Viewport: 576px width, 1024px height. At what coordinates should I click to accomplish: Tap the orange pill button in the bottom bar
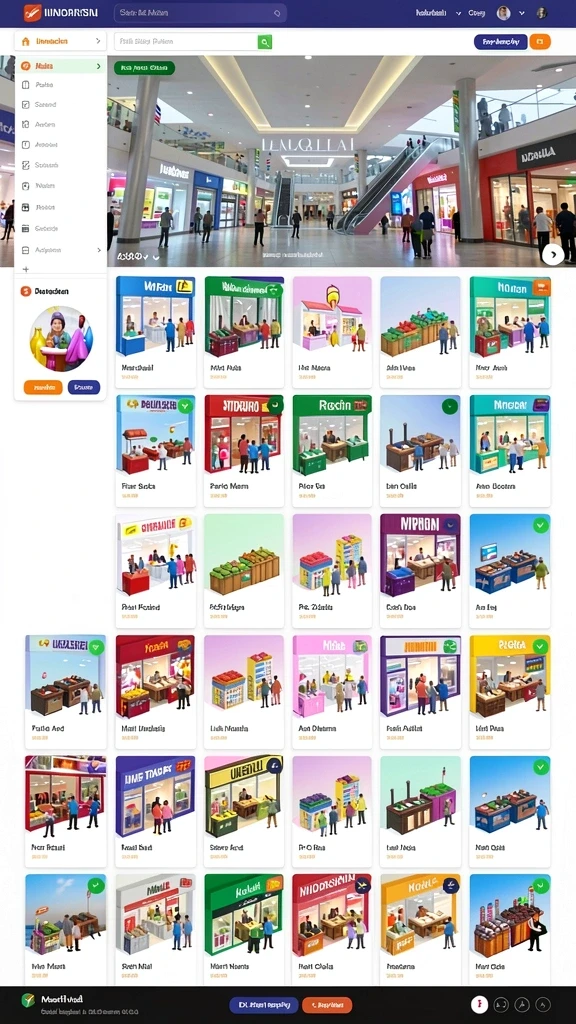(x=327, y=1004)
